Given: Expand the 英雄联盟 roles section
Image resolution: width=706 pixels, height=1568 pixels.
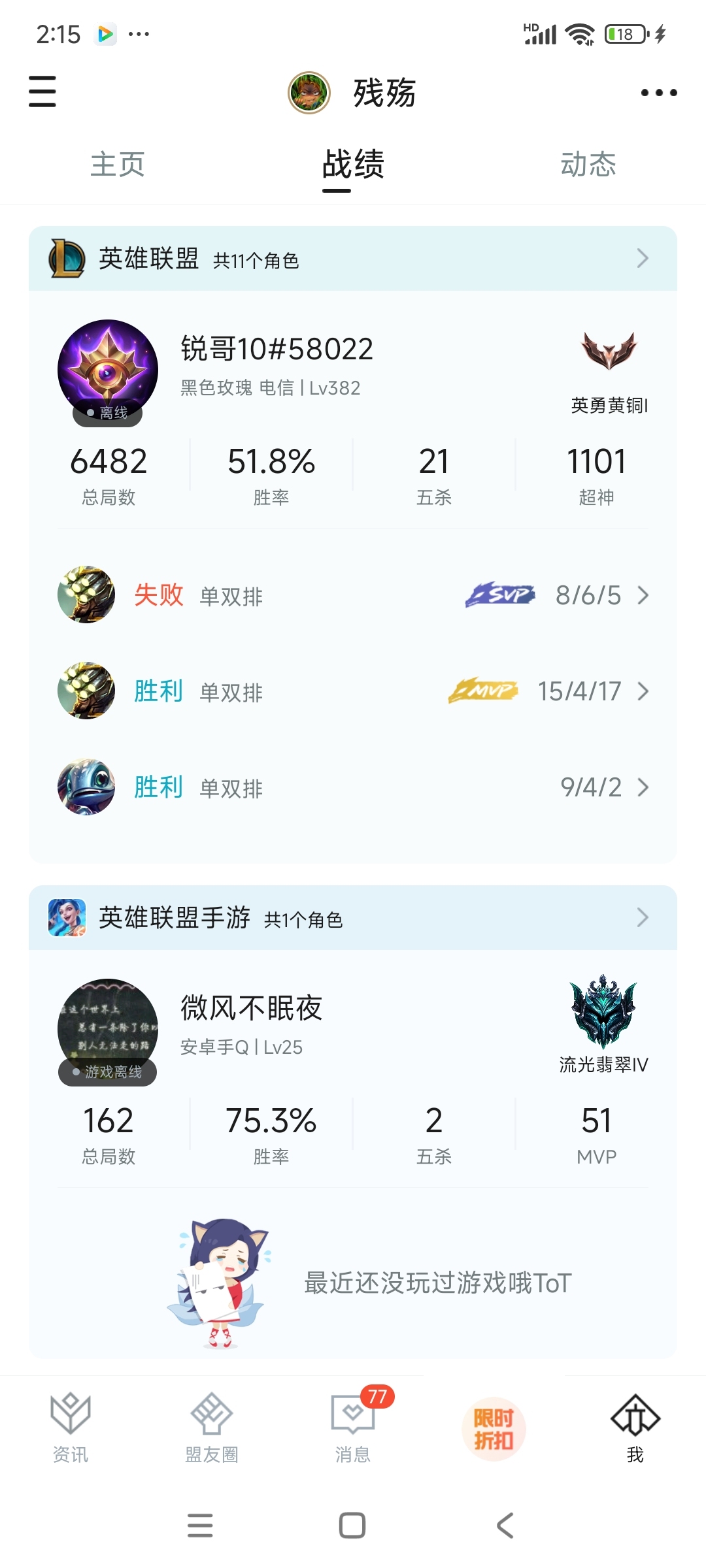Looking at the screenshot, I should (353, 259).
